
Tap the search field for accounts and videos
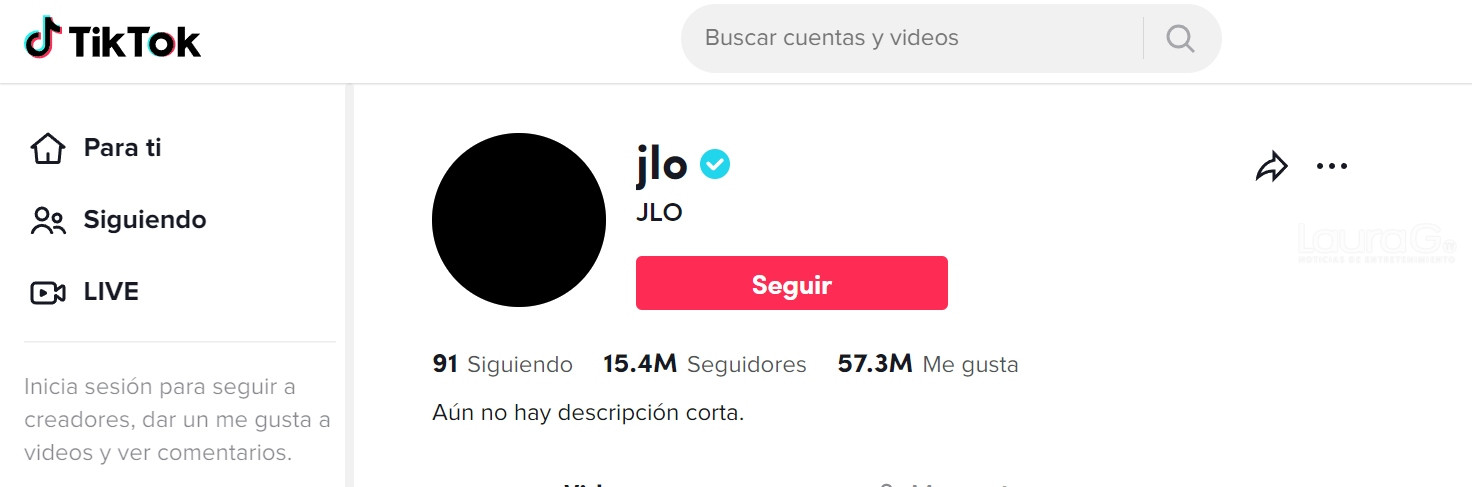(x=910, y=39)
